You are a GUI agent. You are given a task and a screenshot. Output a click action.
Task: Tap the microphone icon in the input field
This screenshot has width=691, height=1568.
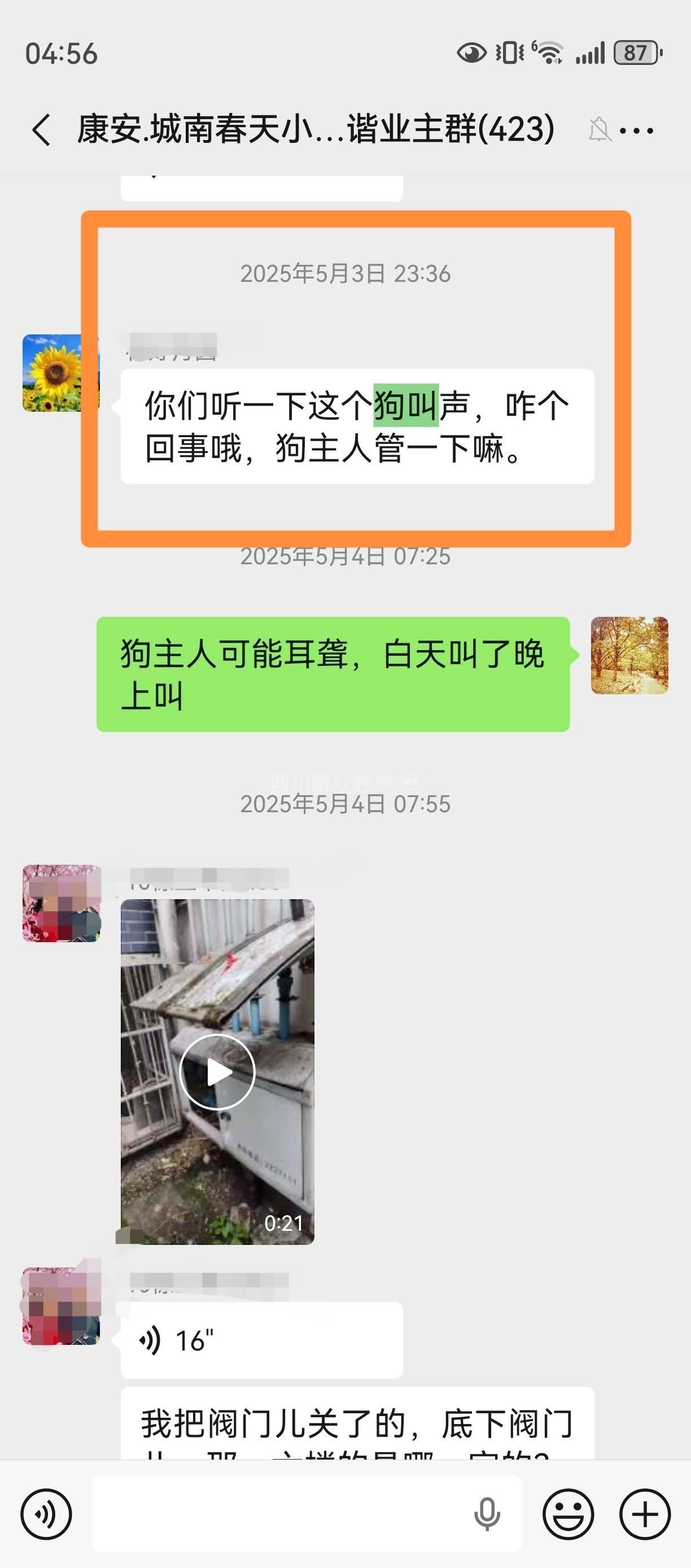487,1514
